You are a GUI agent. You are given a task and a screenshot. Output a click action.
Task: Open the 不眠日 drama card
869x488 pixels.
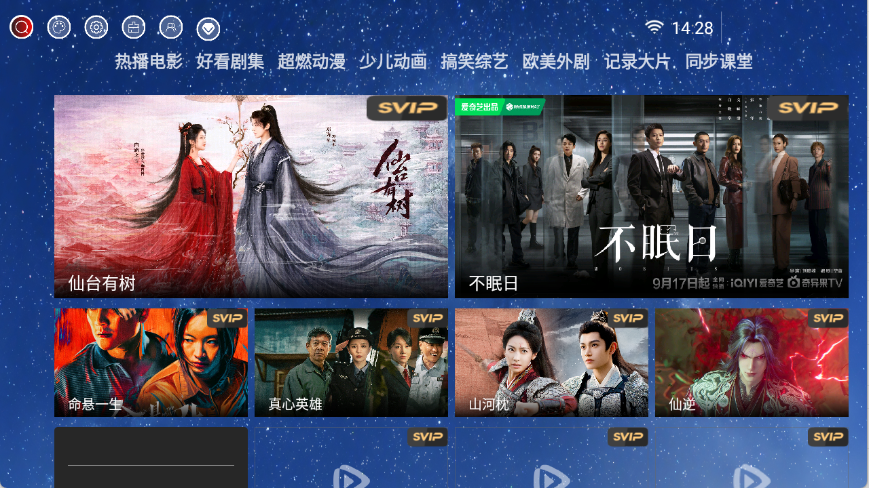651,196
